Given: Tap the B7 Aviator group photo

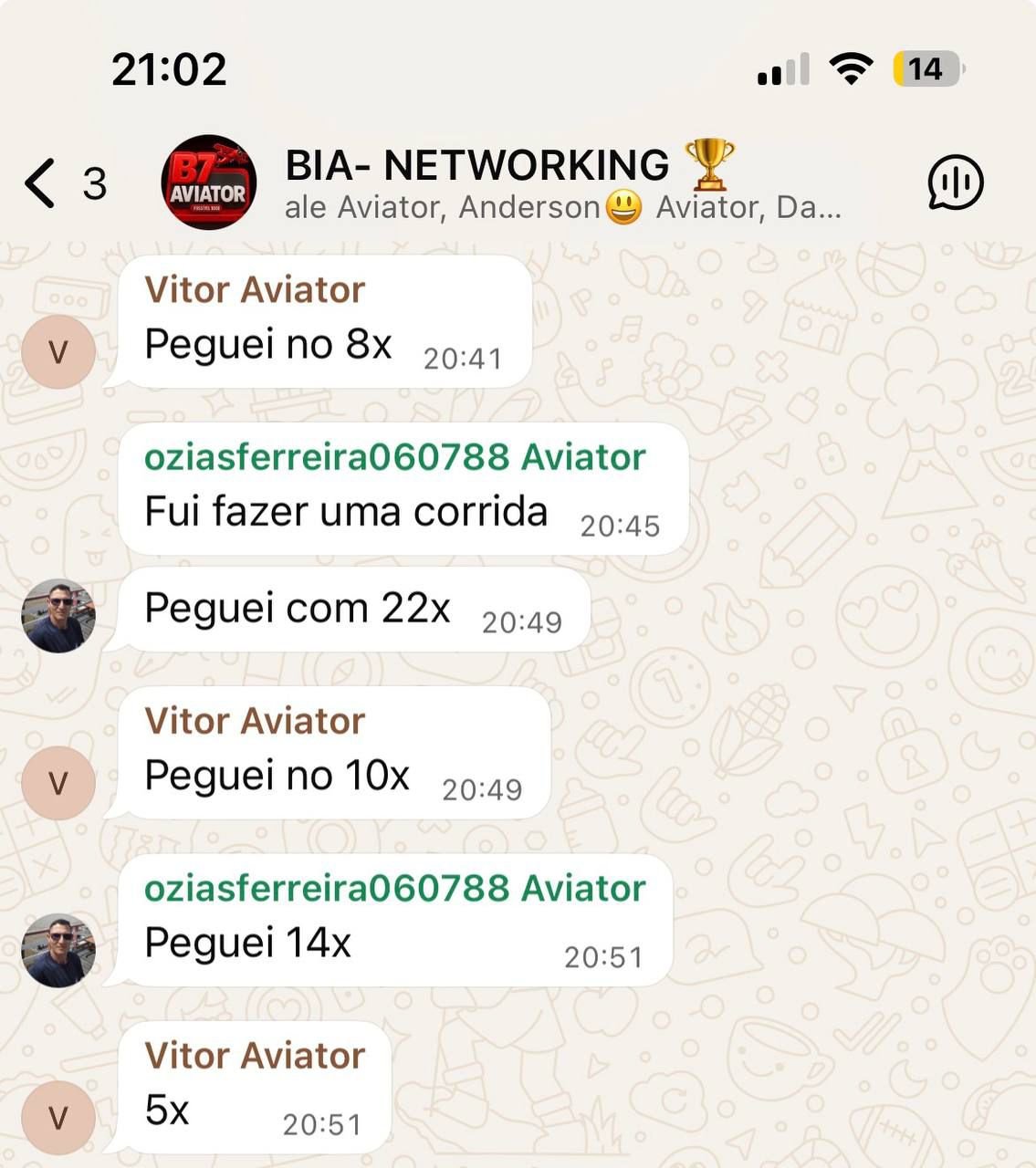Looking at the screenshot, I should tap(208, 182).
